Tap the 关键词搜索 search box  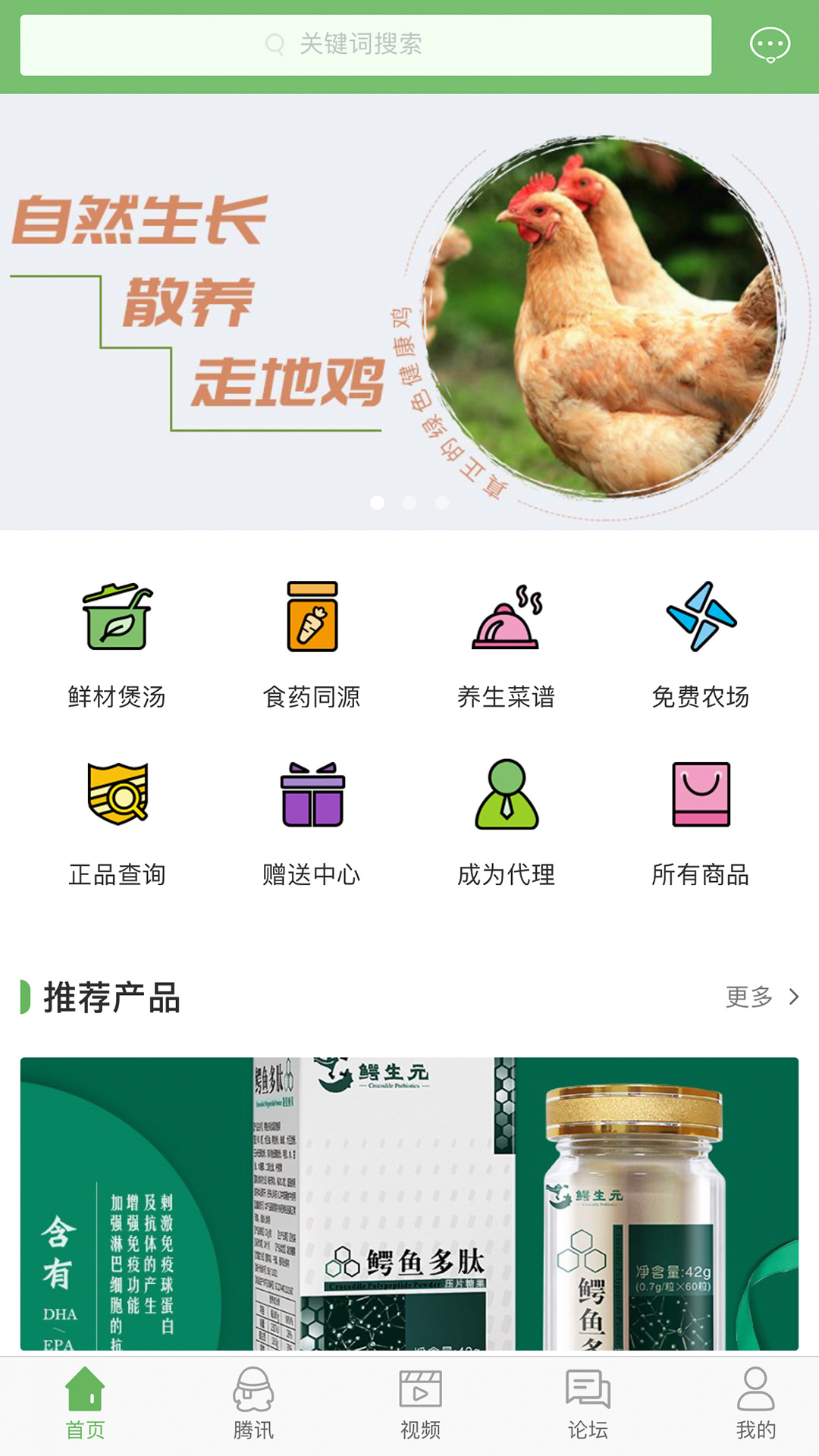pos(366,45)
